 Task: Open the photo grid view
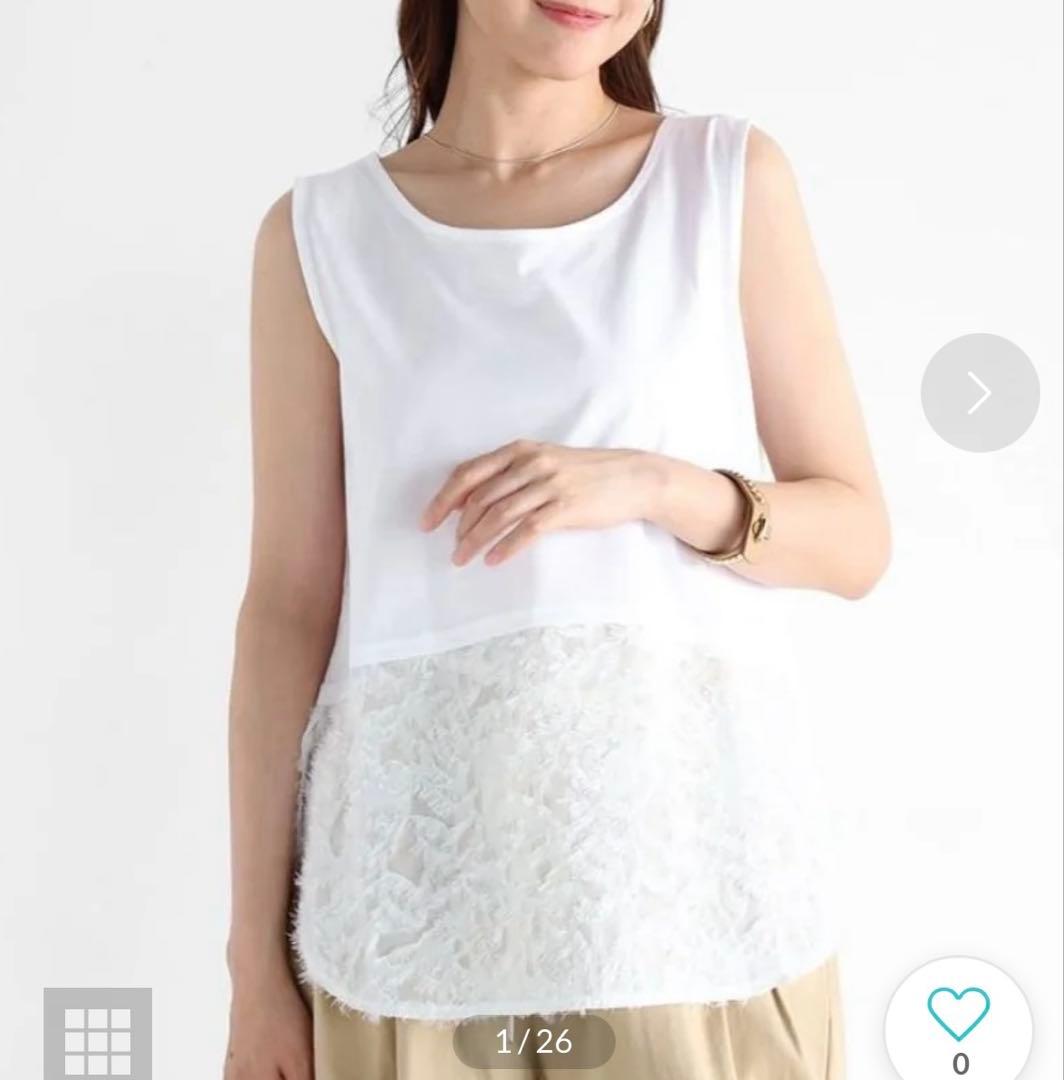click(x=97, y=1037)
